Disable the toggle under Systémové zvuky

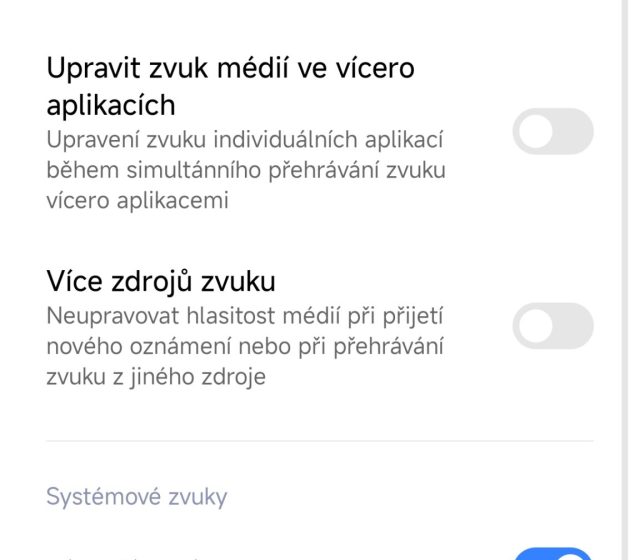(553, 553)
